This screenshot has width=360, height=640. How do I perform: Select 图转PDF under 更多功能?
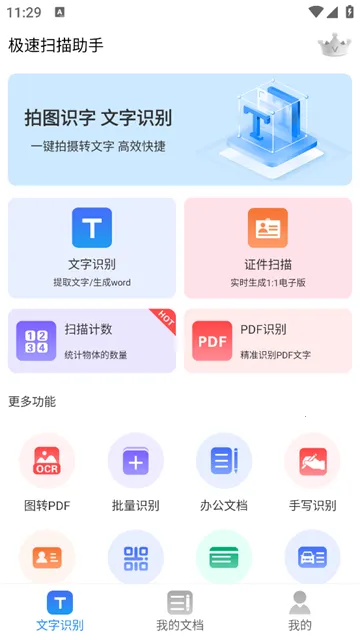tap(47, 473)
